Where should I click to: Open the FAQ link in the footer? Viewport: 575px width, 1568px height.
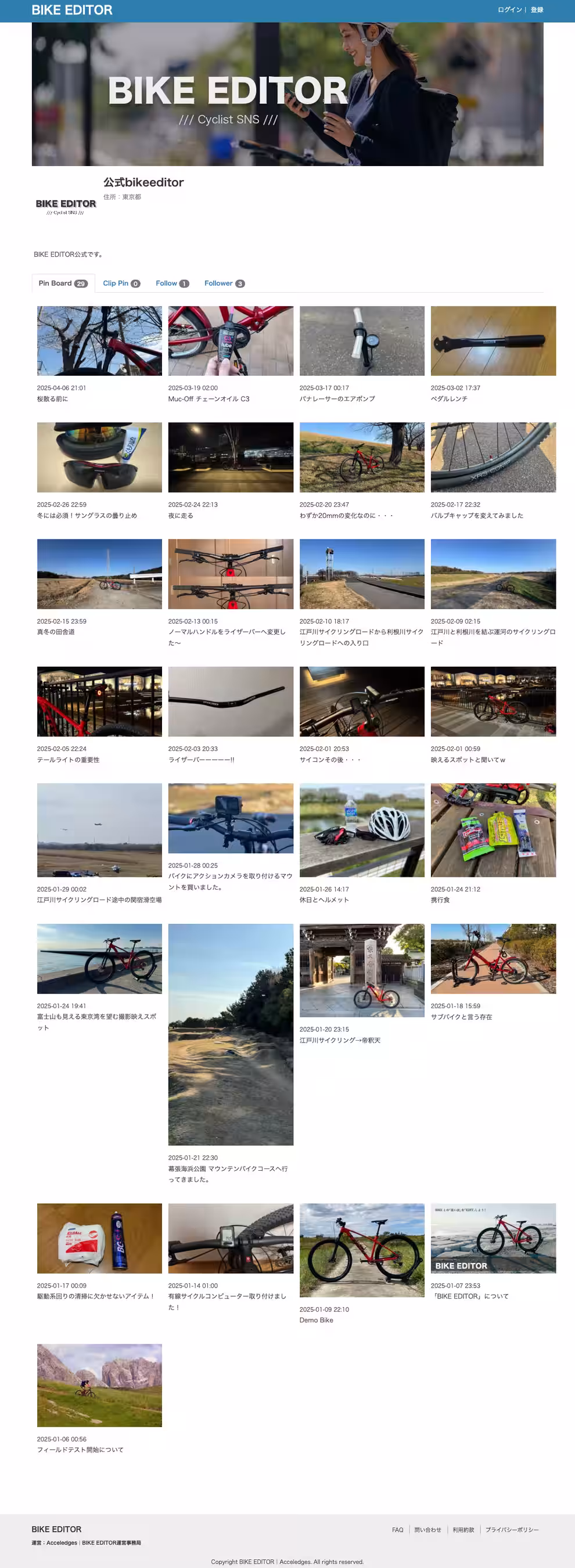point(397,1530)
